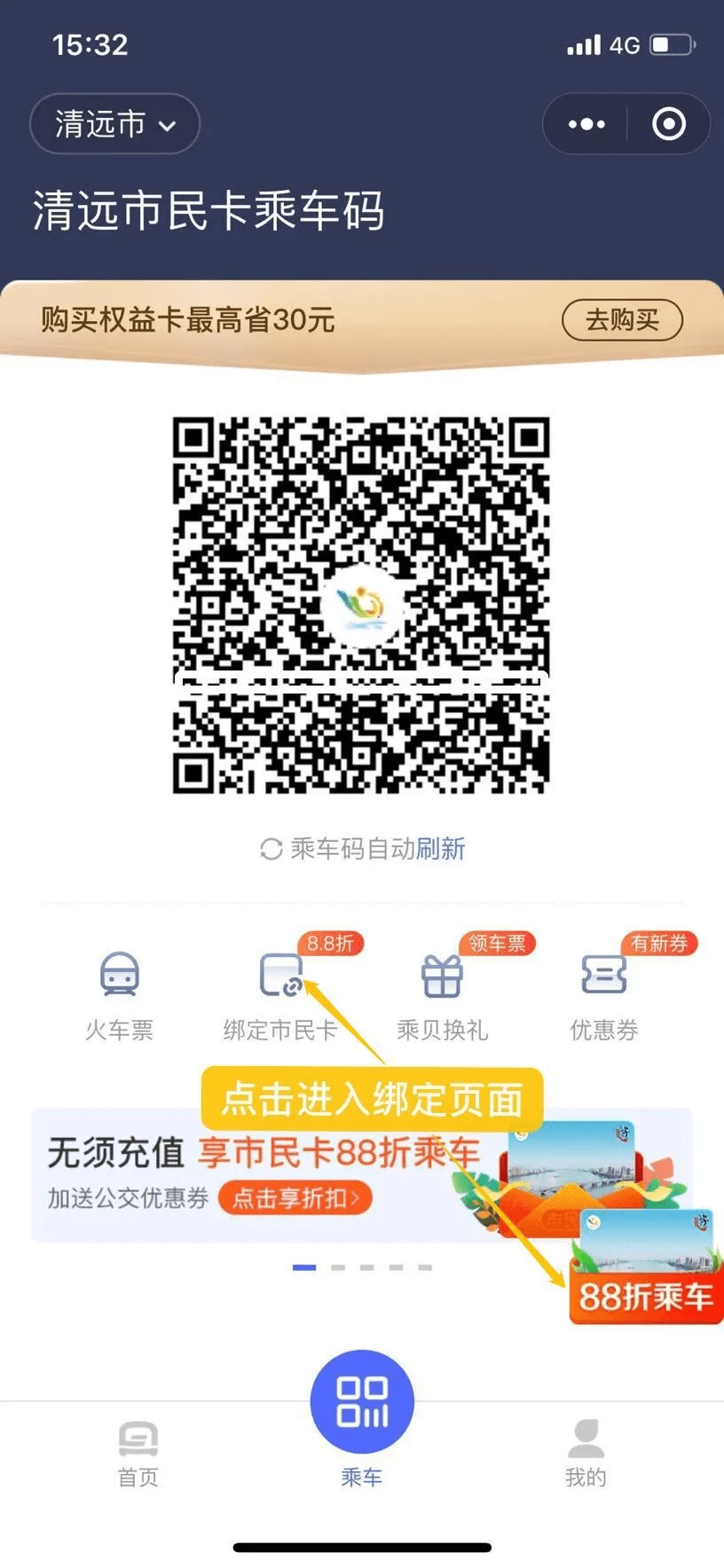Tap the 点击享折扣 button on the banner
The width and height of the screenshot is (724, 1568).
point(295,1198)
